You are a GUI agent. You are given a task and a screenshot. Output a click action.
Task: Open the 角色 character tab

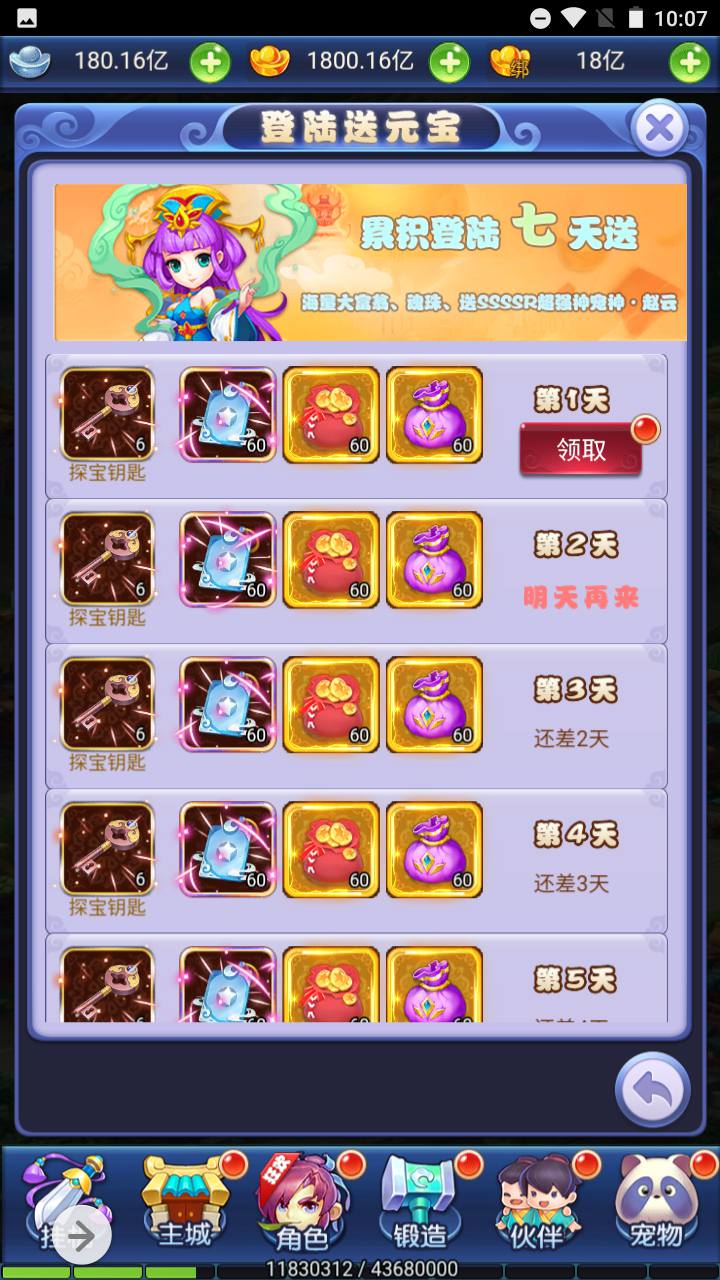302,1210
